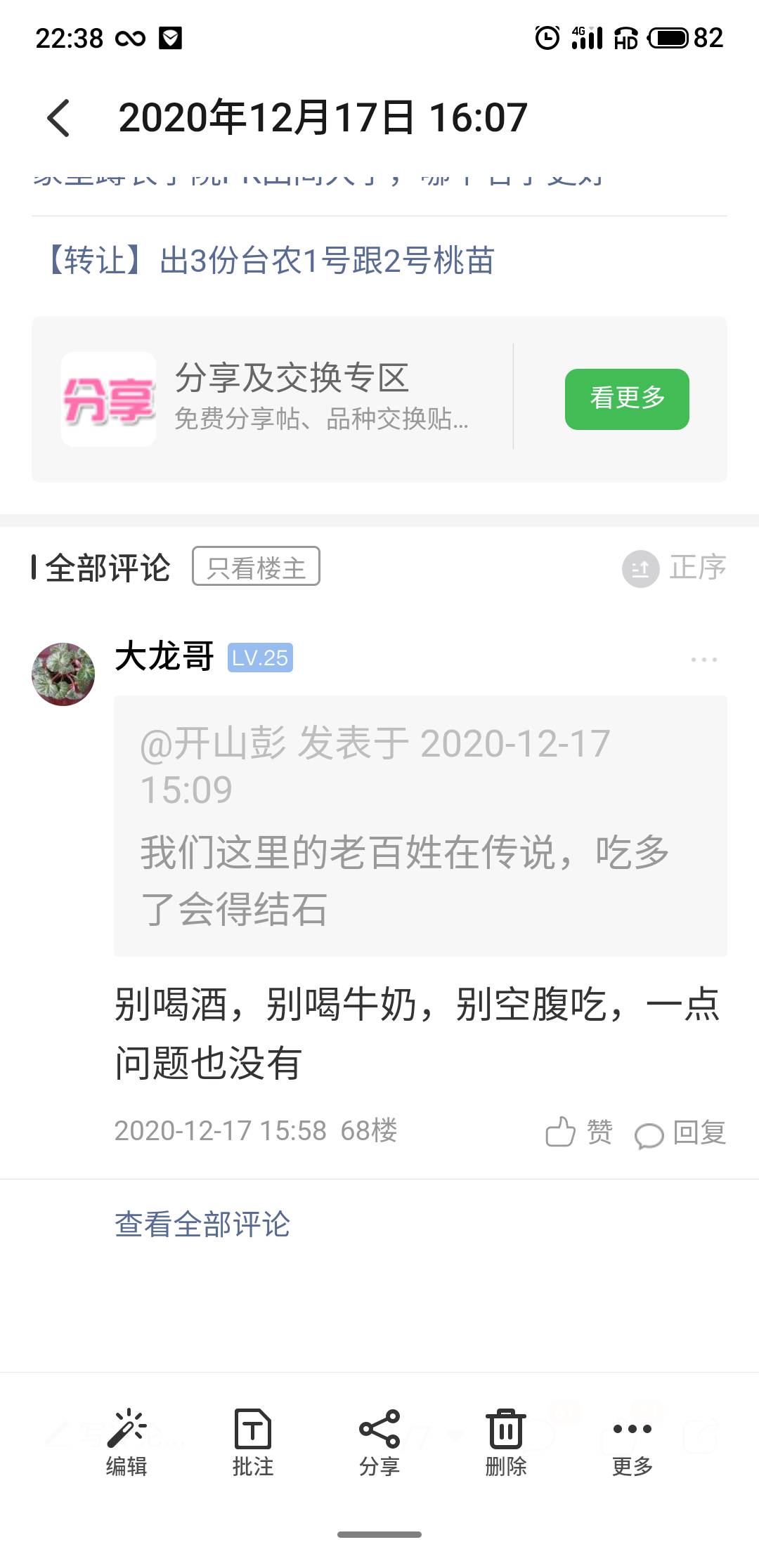View all comments via 查看全部评论

coord(202,1224)
